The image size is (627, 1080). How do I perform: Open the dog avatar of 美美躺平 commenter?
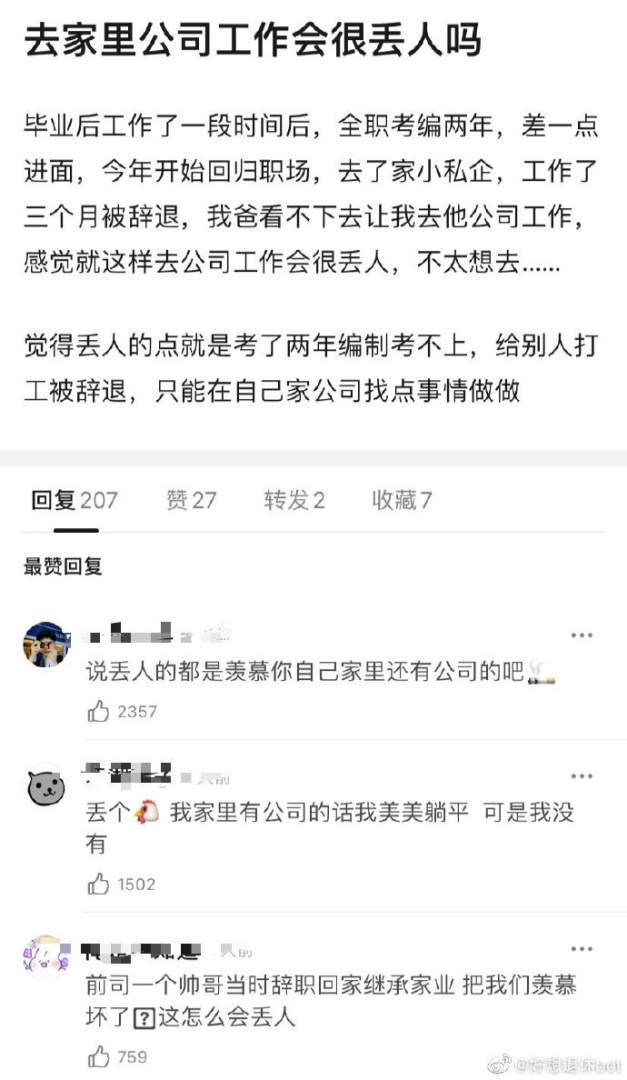point(46,787)
